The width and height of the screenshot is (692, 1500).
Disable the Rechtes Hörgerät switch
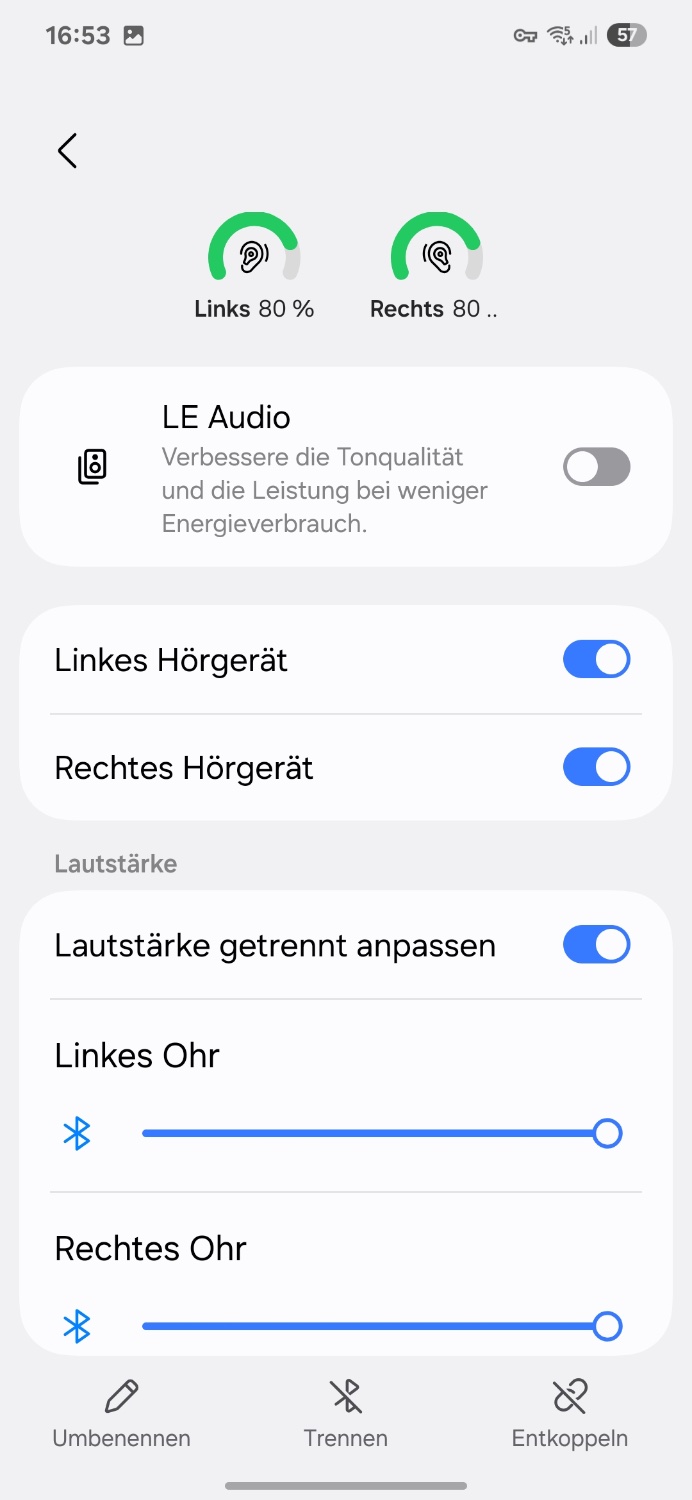pos(596,768)
